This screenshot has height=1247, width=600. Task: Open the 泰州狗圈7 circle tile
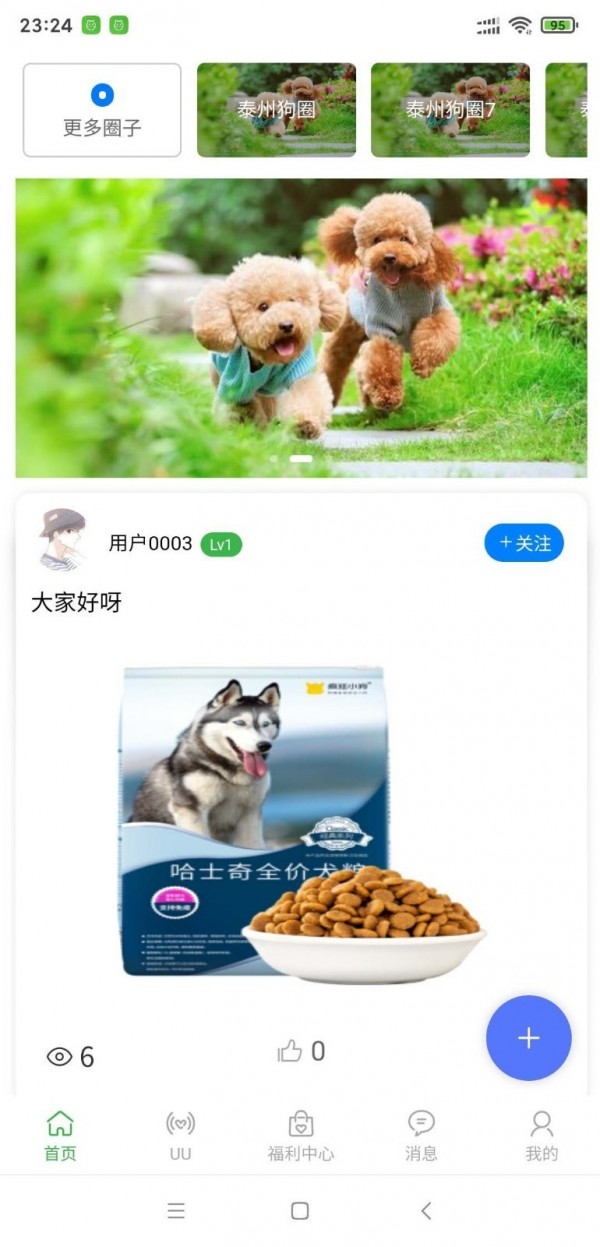pos(450,110)
